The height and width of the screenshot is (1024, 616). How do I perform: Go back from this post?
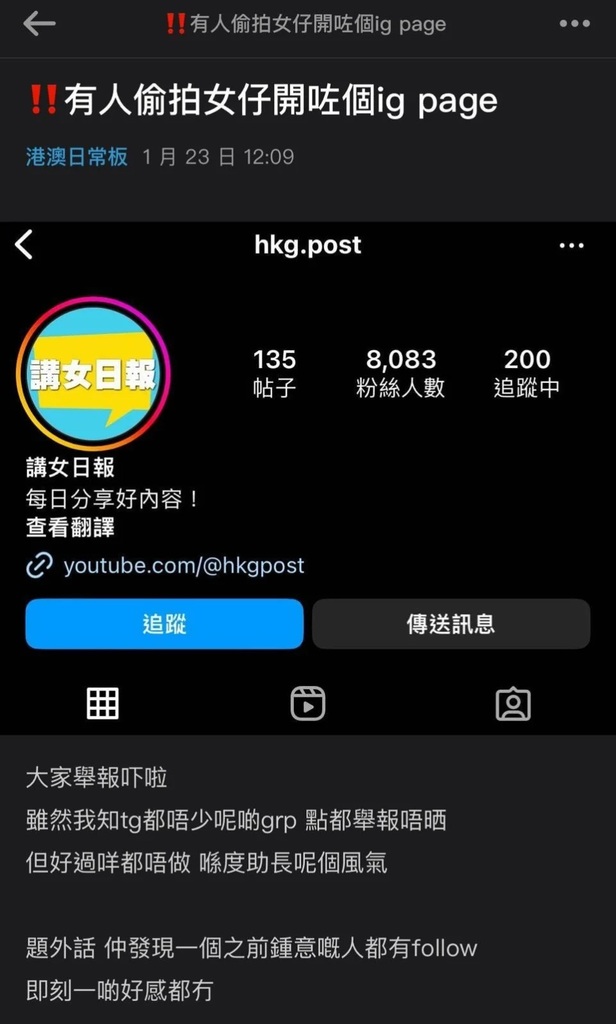click(x=39, y=25)
